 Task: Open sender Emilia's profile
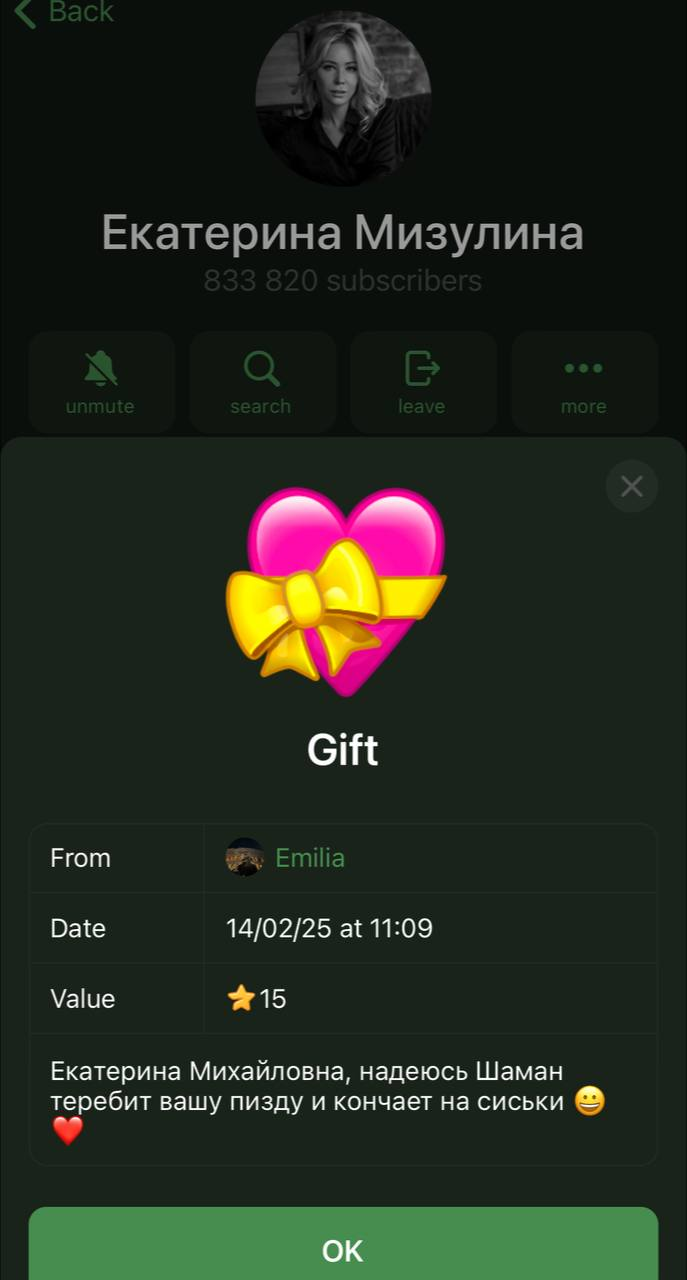309,858
